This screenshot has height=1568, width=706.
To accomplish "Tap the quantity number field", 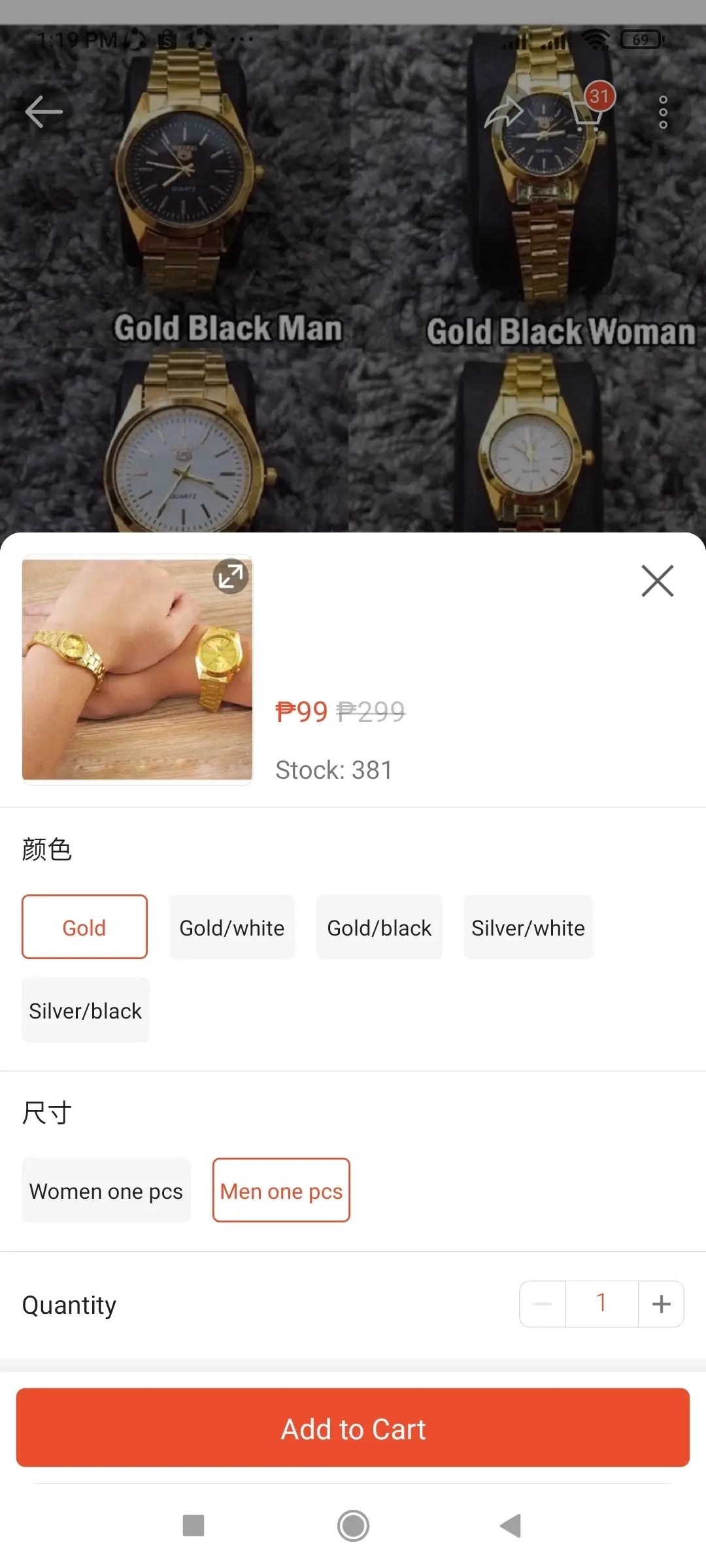I will coord(601,1304).
